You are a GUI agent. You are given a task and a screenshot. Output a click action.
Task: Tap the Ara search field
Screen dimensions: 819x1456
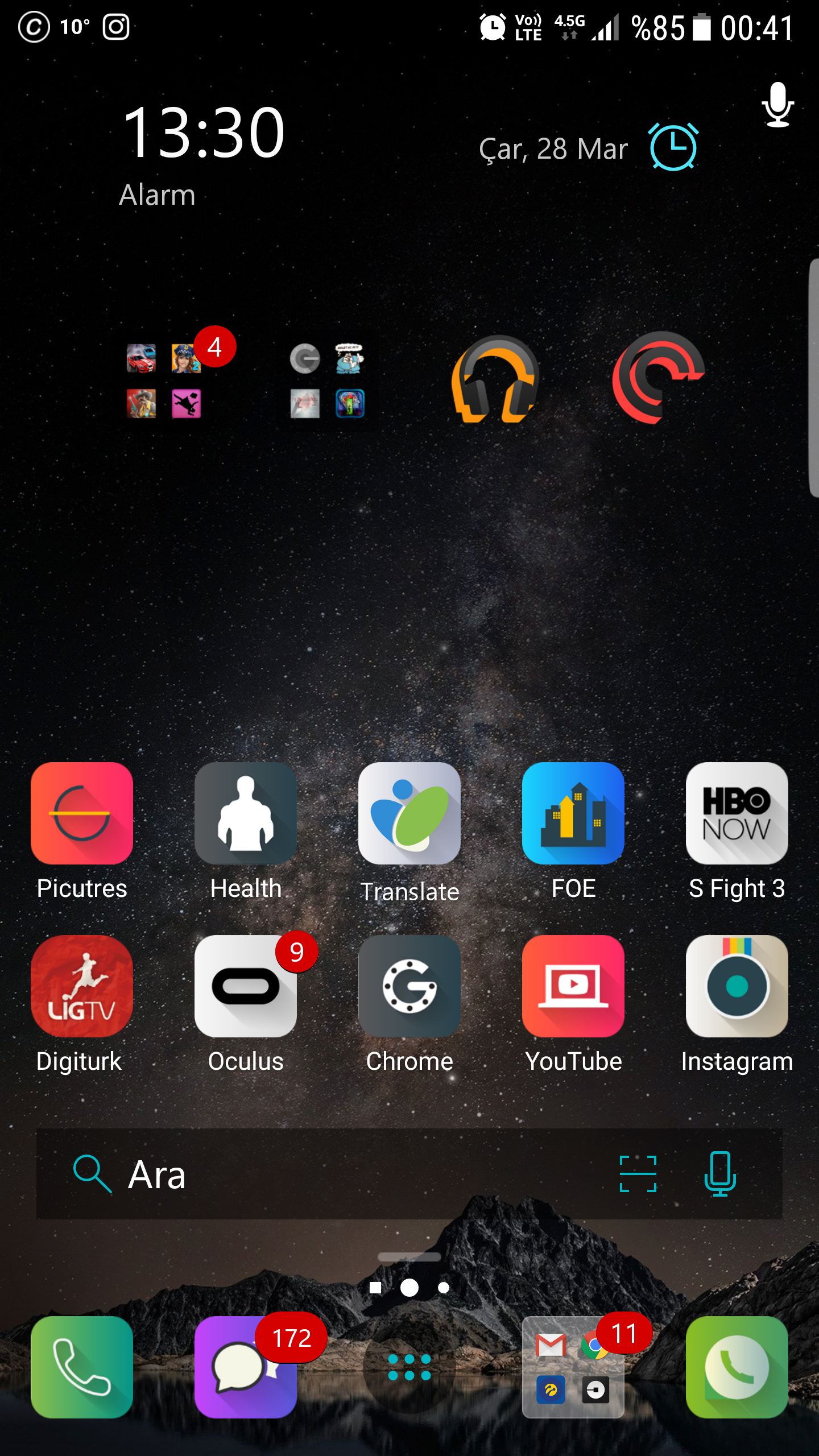click(x=341, y=1174)
